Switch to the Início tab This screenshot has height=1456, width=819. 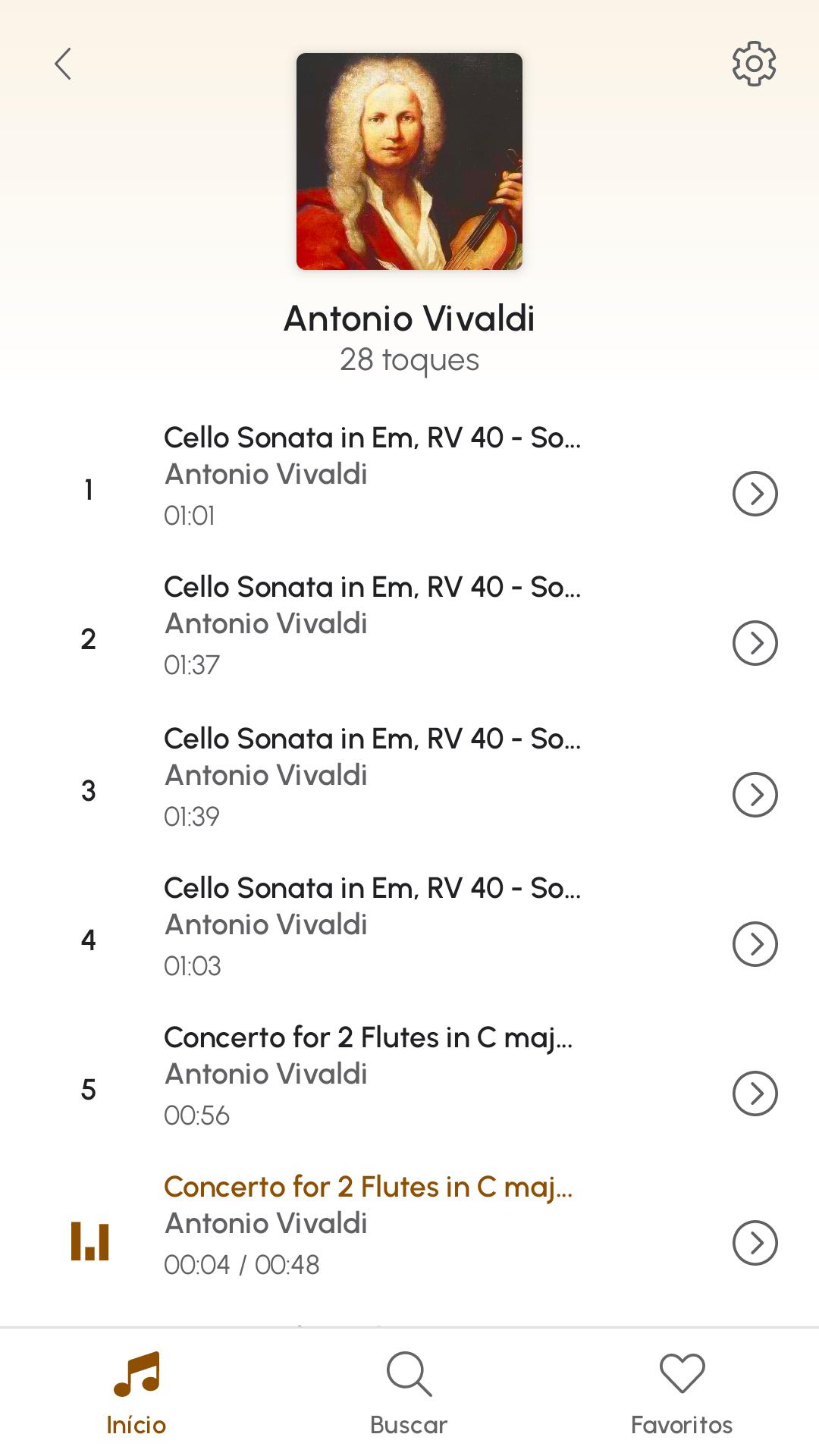pyautogui.click(x=136, y=1394)
